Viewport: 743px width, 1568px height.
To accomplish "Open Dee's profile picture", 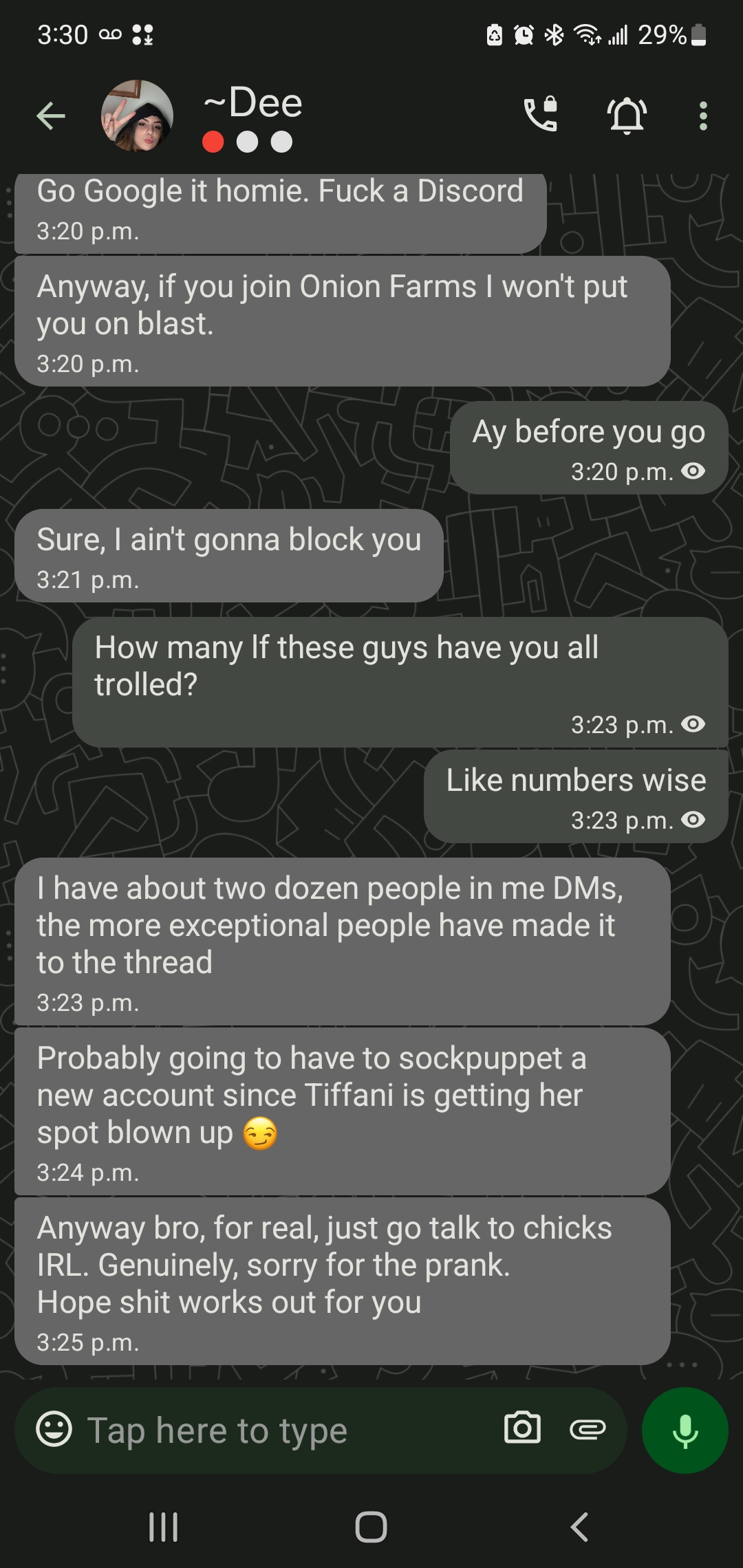I will tap(137, 116).
